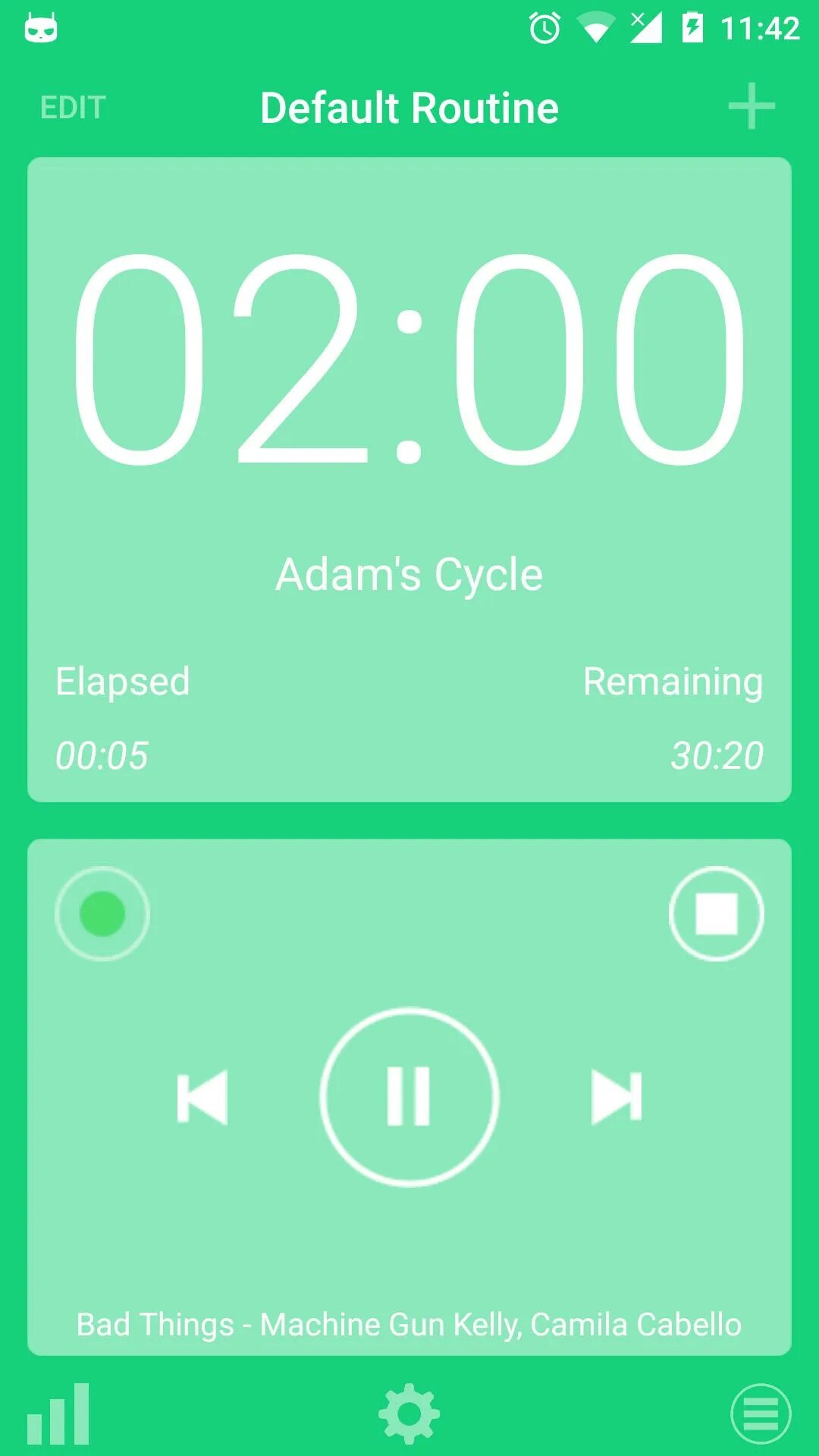Open the statistics bar chart

pos(58,1414)
